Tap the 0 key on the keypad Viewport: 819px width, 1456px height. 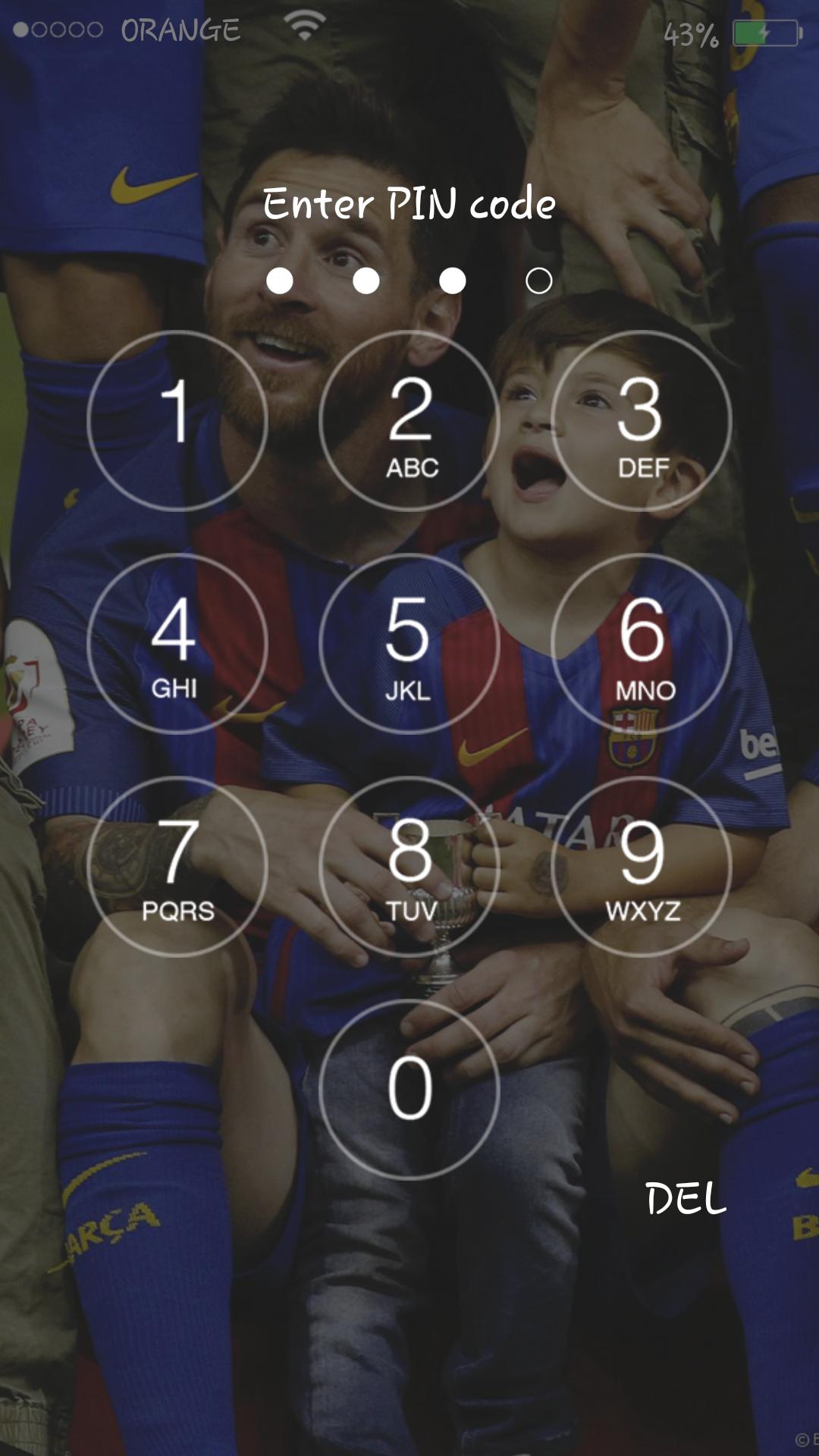409,1089
